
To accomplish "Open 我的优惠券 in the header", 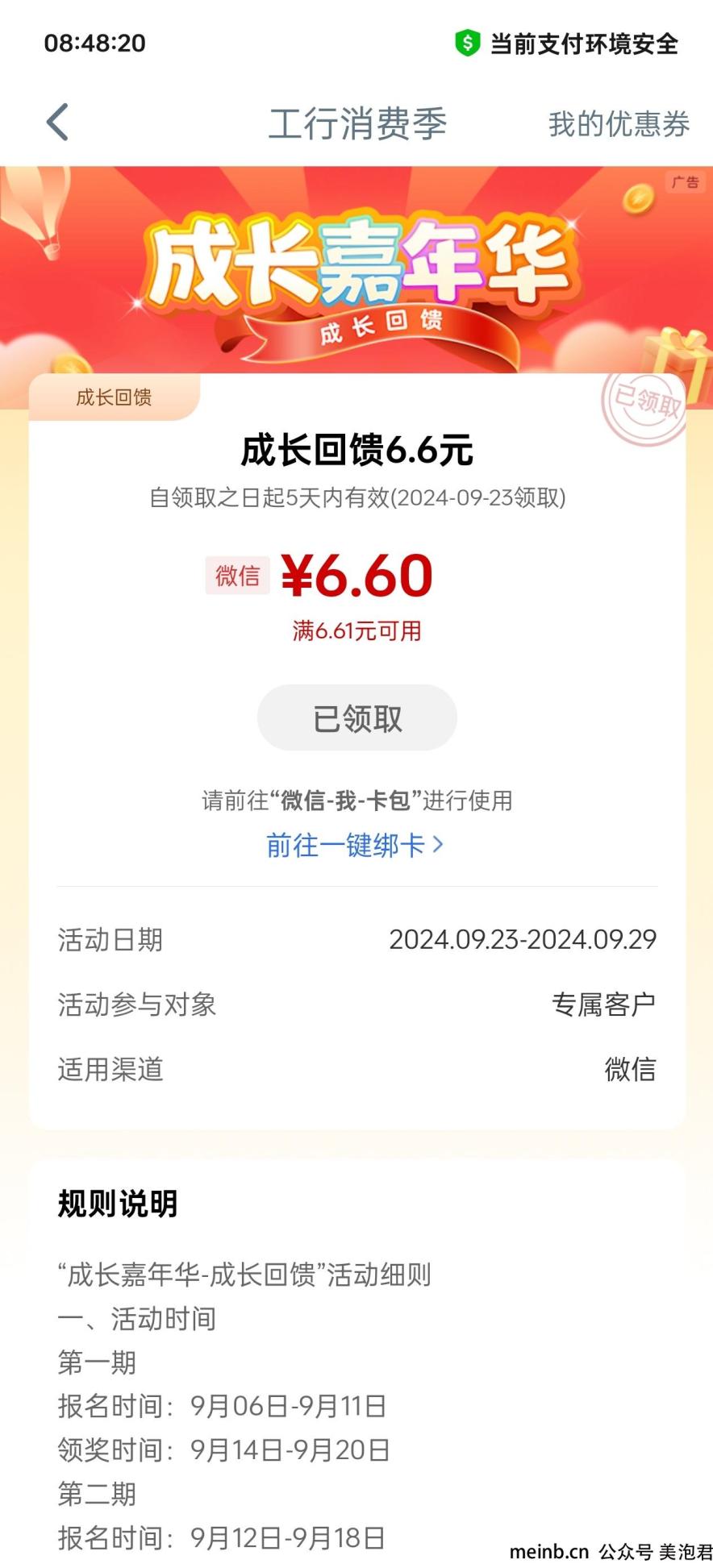I will click(x=619, y=124).
